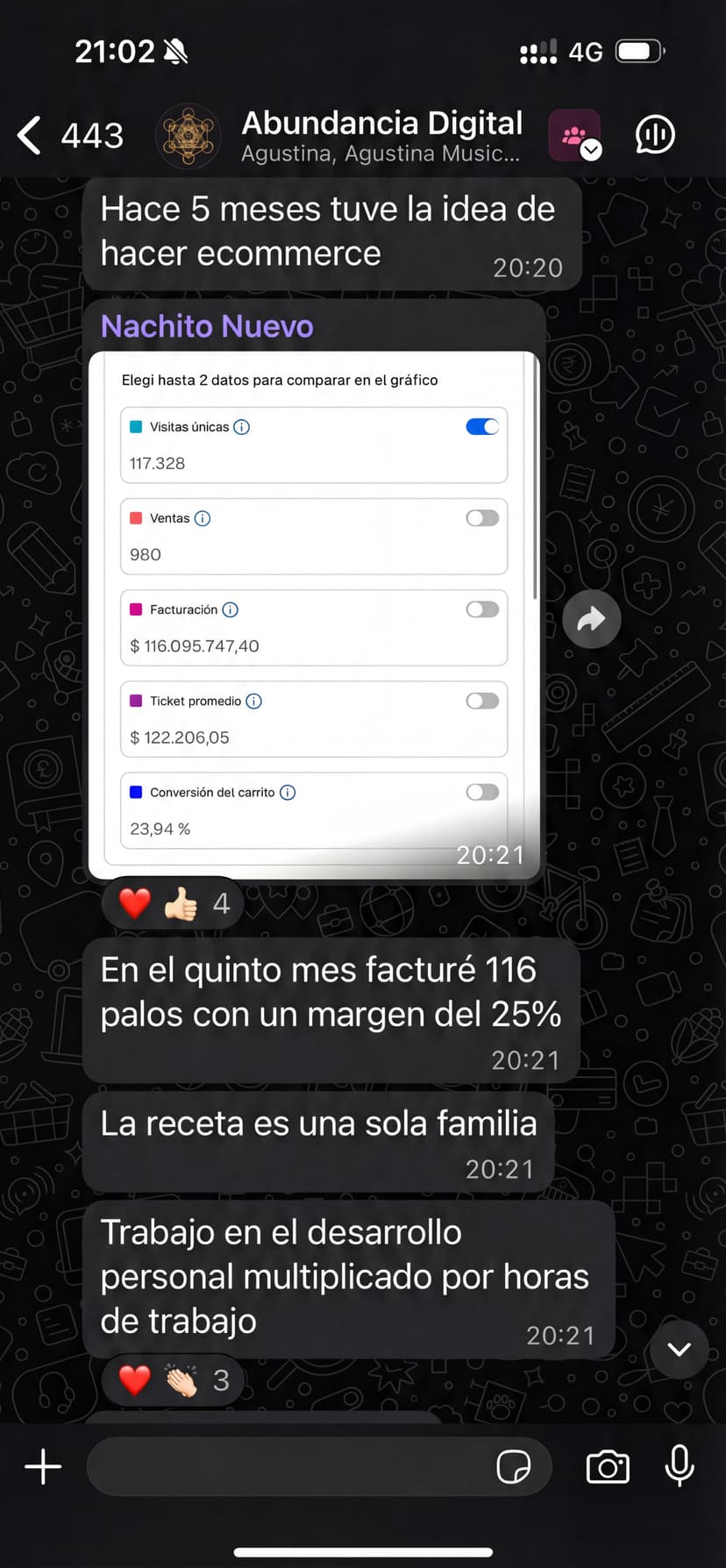Enable the Ventas comparison toggle
The width and height of the screenshot is (726, 1568).
(482, 517)
